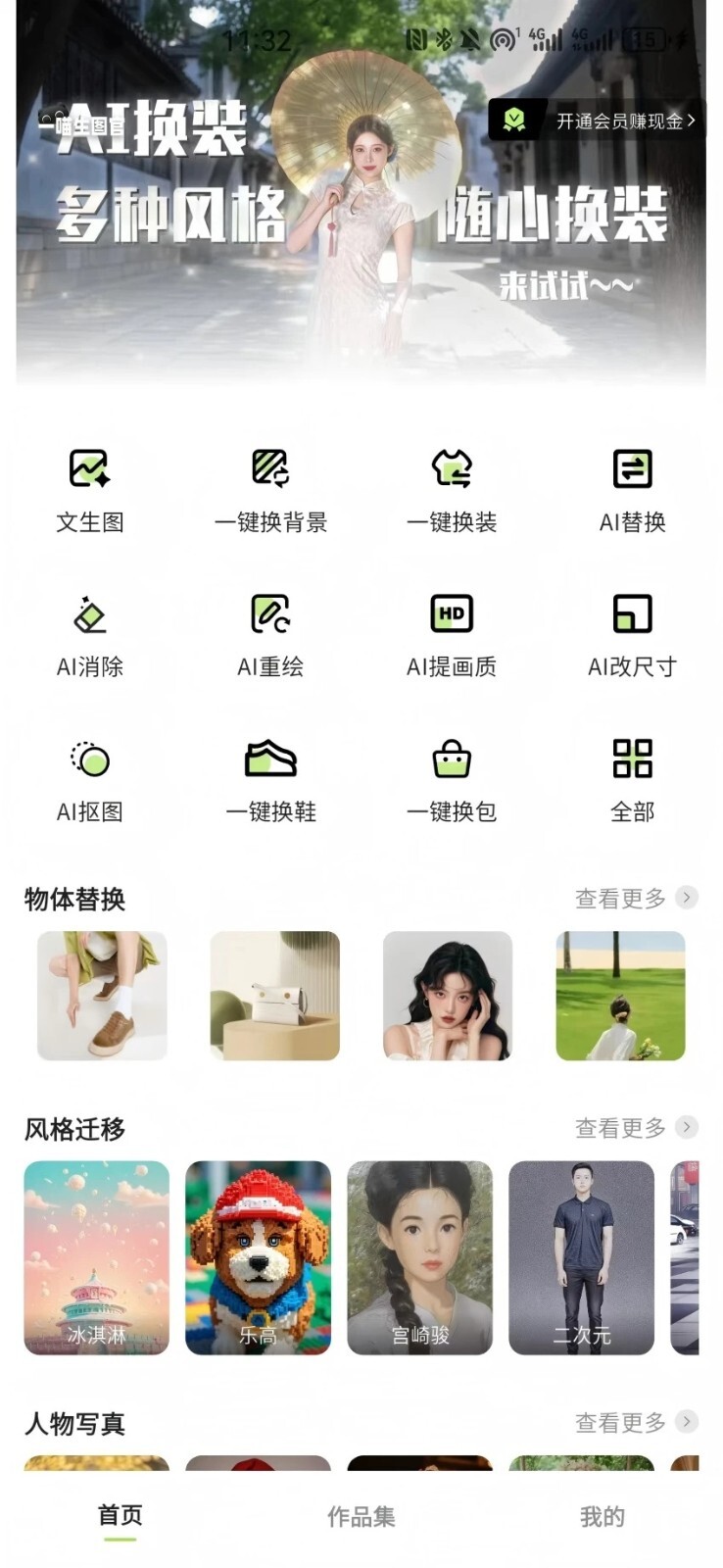Open the 宫崎骏 style card
This screenshot has width=723, height=1568.
[419, 1257]
